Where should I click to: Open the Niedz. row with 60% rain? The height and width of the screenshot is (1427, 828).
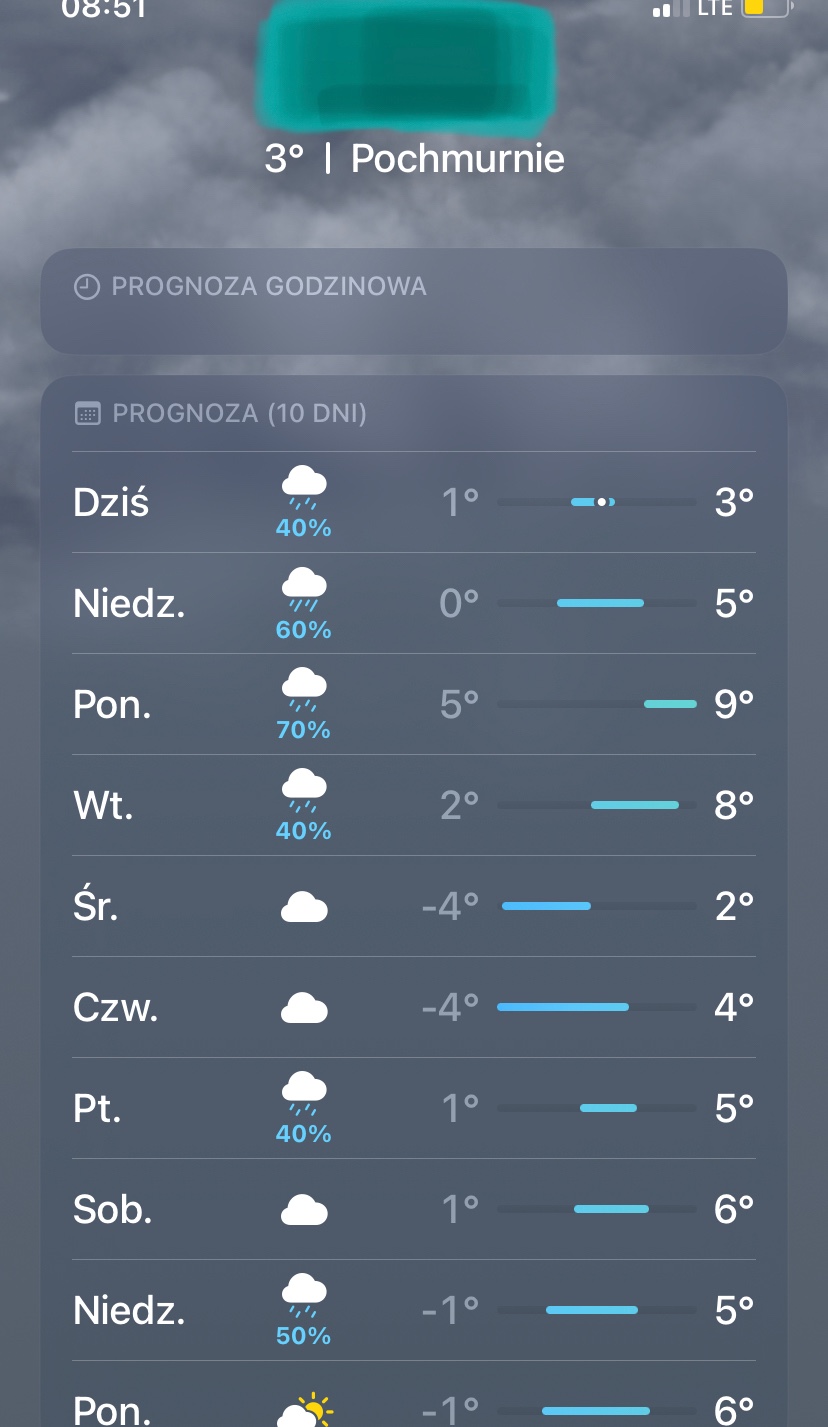(x=414, y=603)
